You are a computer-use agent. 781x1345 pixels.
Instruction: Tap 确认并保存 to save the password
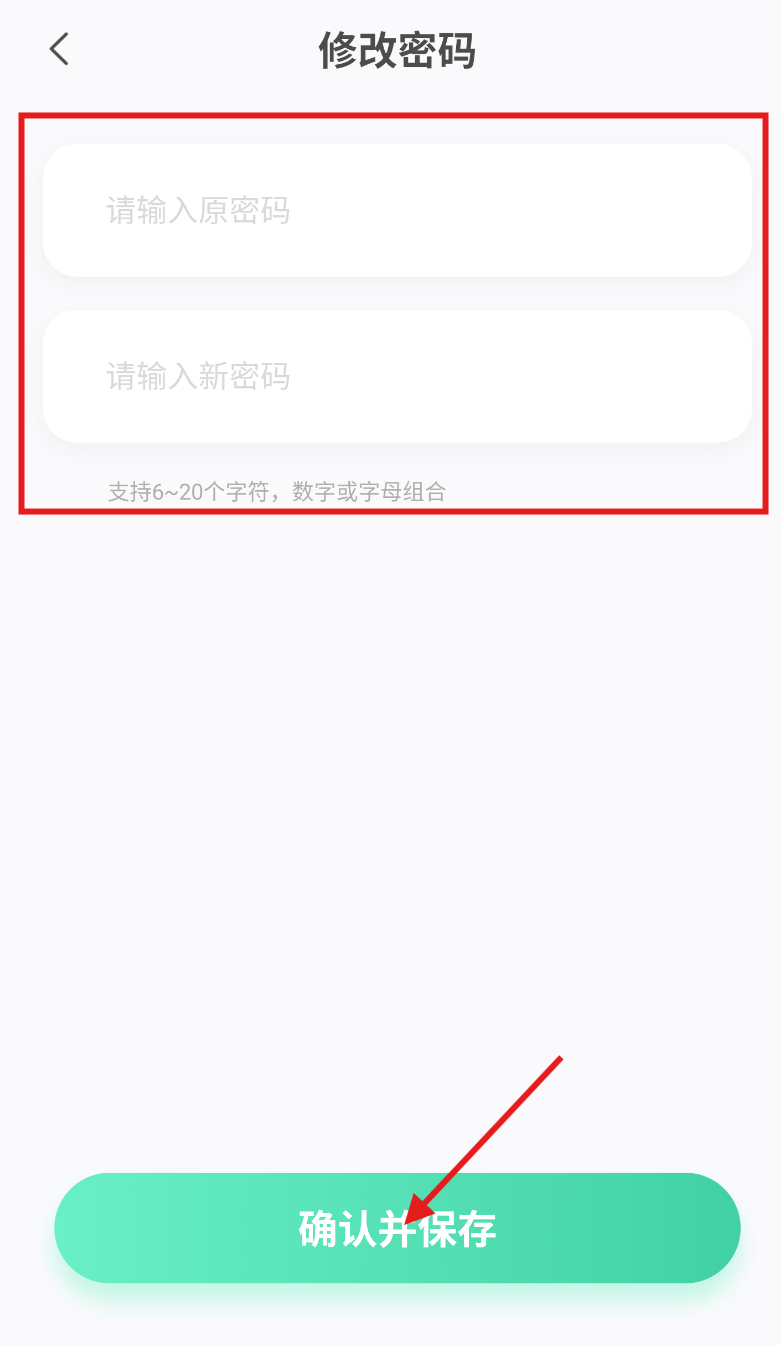(397, 1228)
